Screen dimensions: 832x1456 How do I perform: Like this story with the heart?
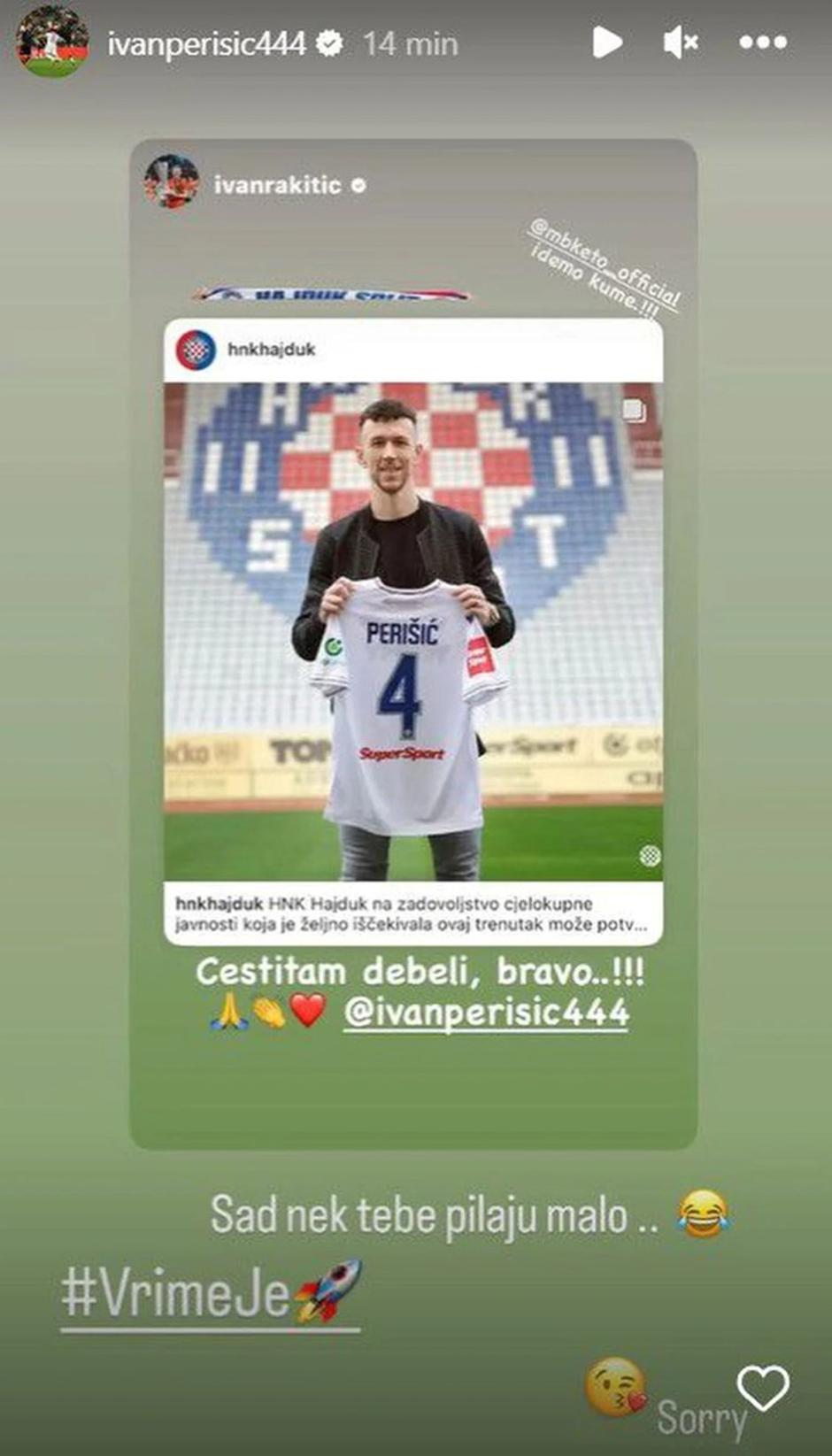[763, 1388]
